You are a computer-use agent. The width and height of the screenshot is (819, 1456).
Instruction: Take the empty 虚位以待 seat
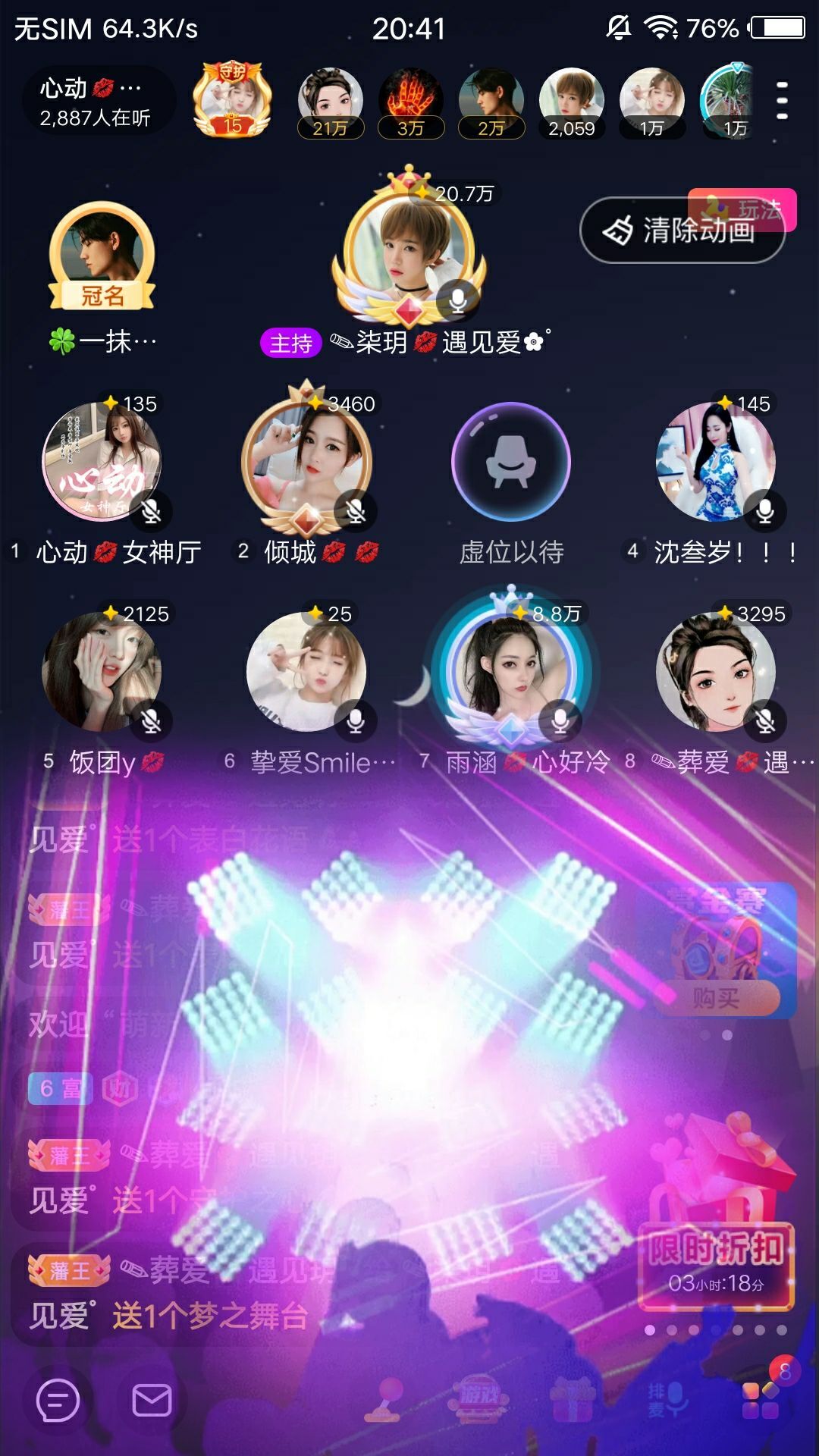(x=510, y=461)
